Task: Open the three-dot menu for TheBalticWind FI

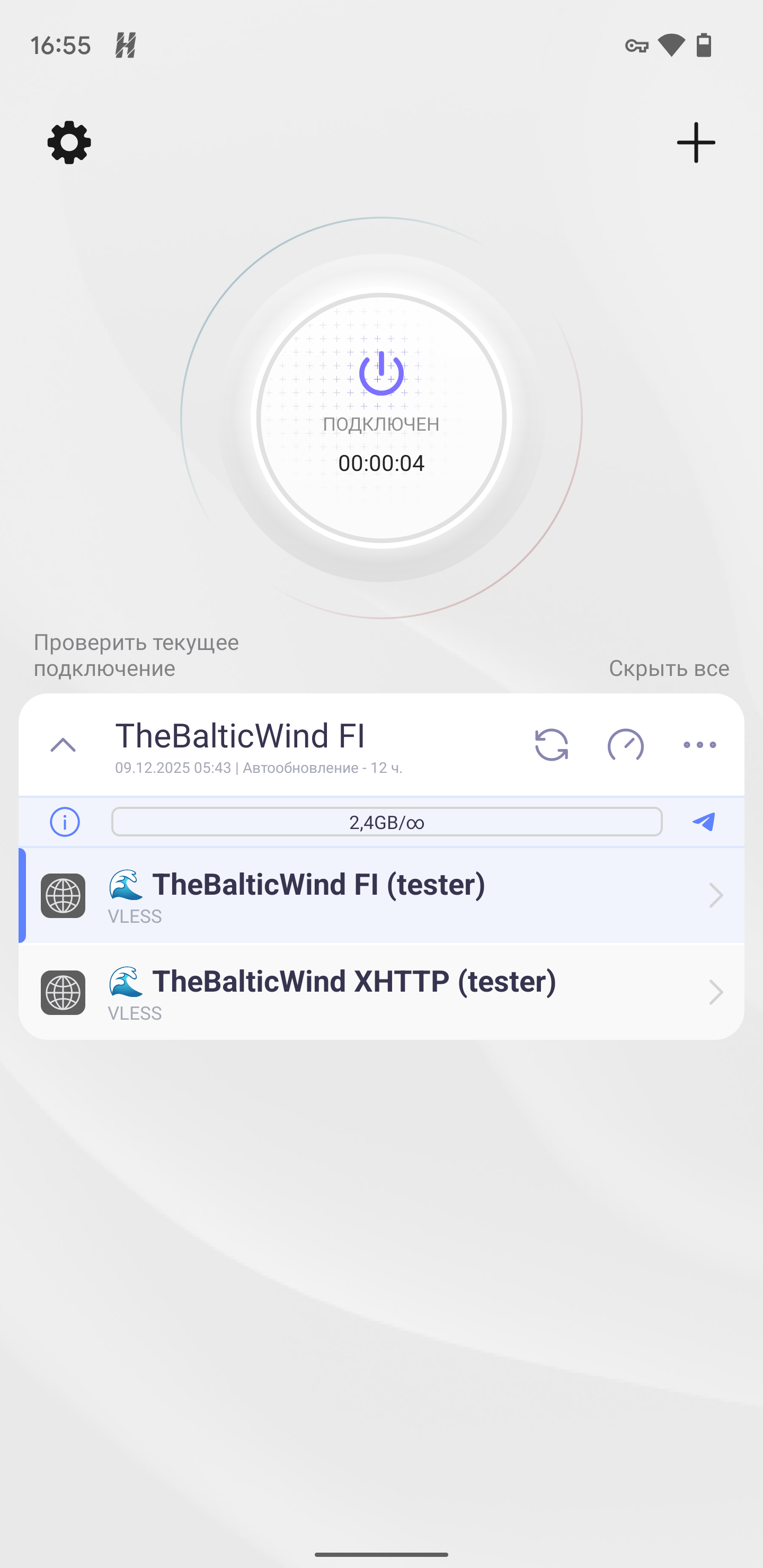Action: click(699, 745)
